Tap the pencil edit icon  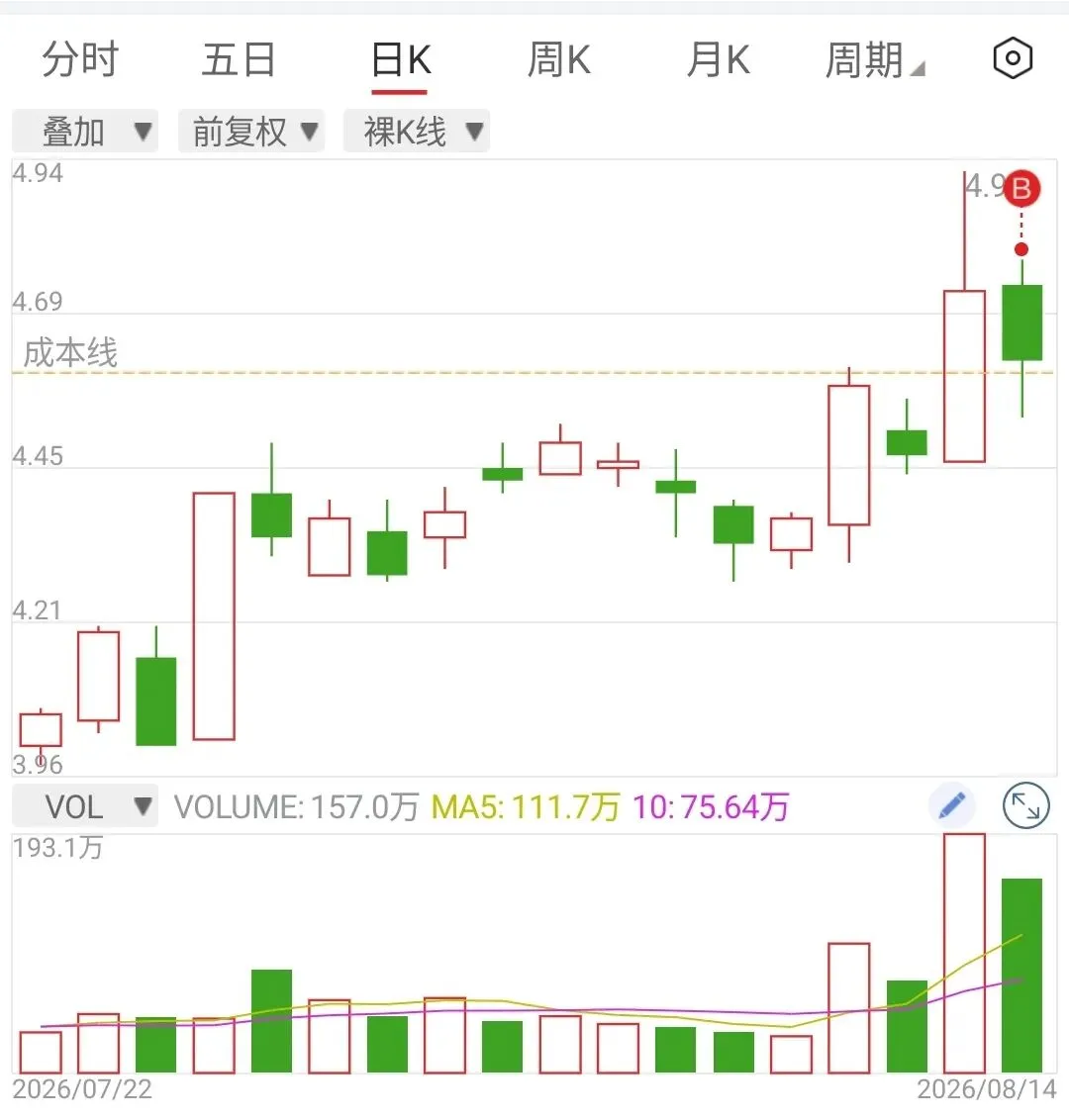point(952,805)
